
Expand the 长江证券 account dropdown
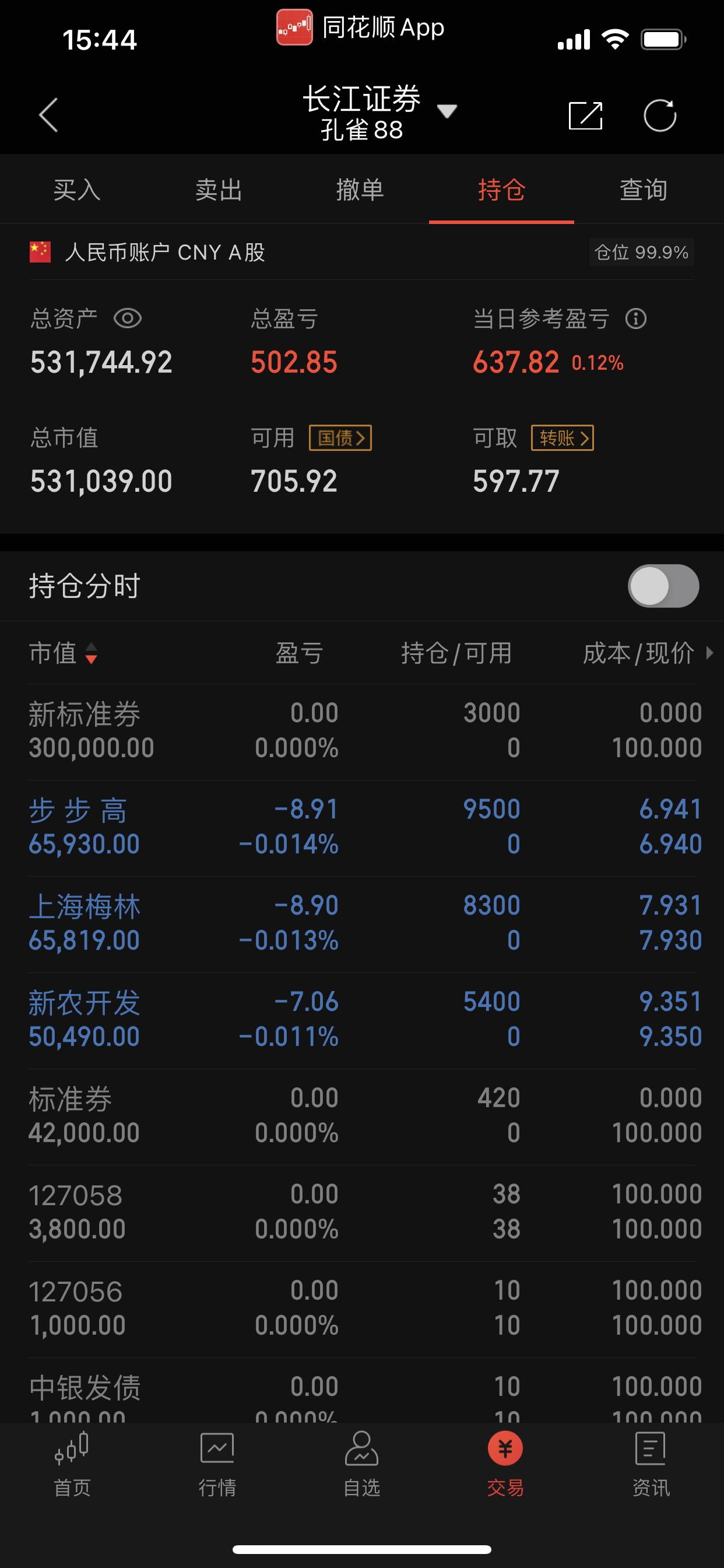[447, 111]
